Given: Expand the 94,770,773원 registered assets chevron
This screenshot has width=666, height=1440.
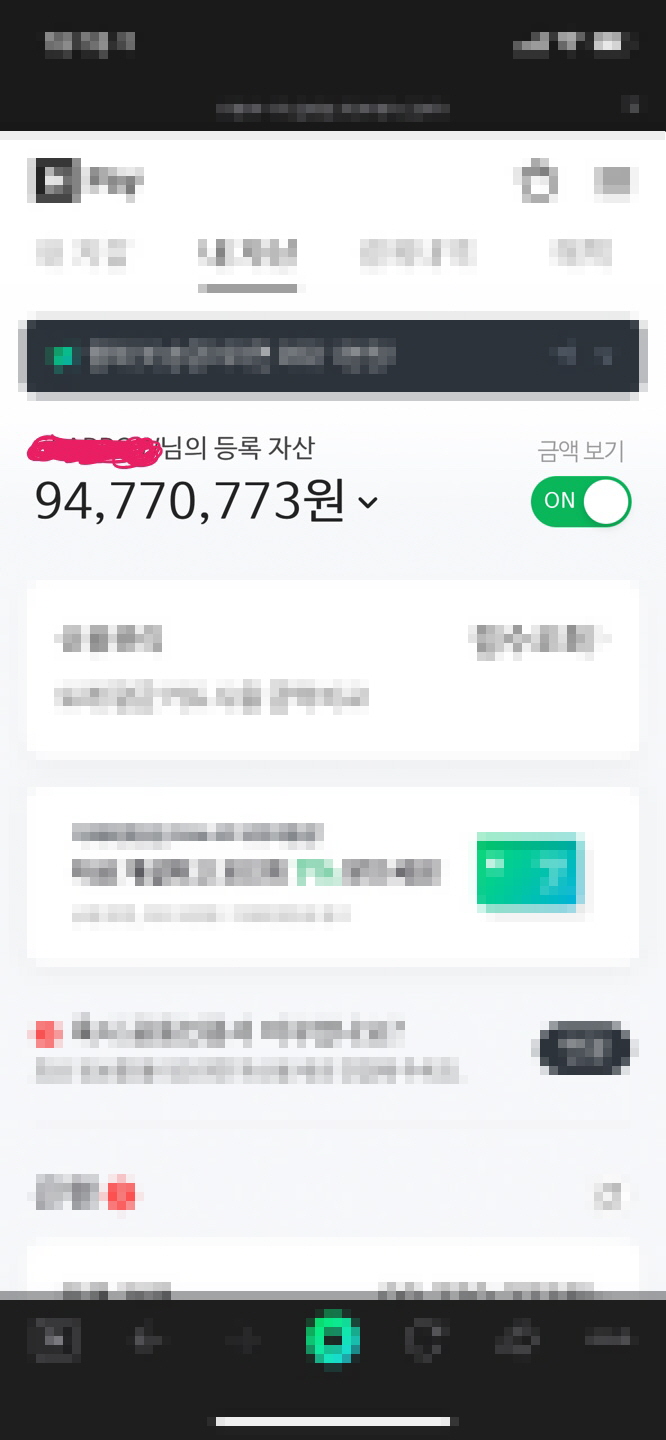Looking at the screenshot, I should (x=368, y=502).
